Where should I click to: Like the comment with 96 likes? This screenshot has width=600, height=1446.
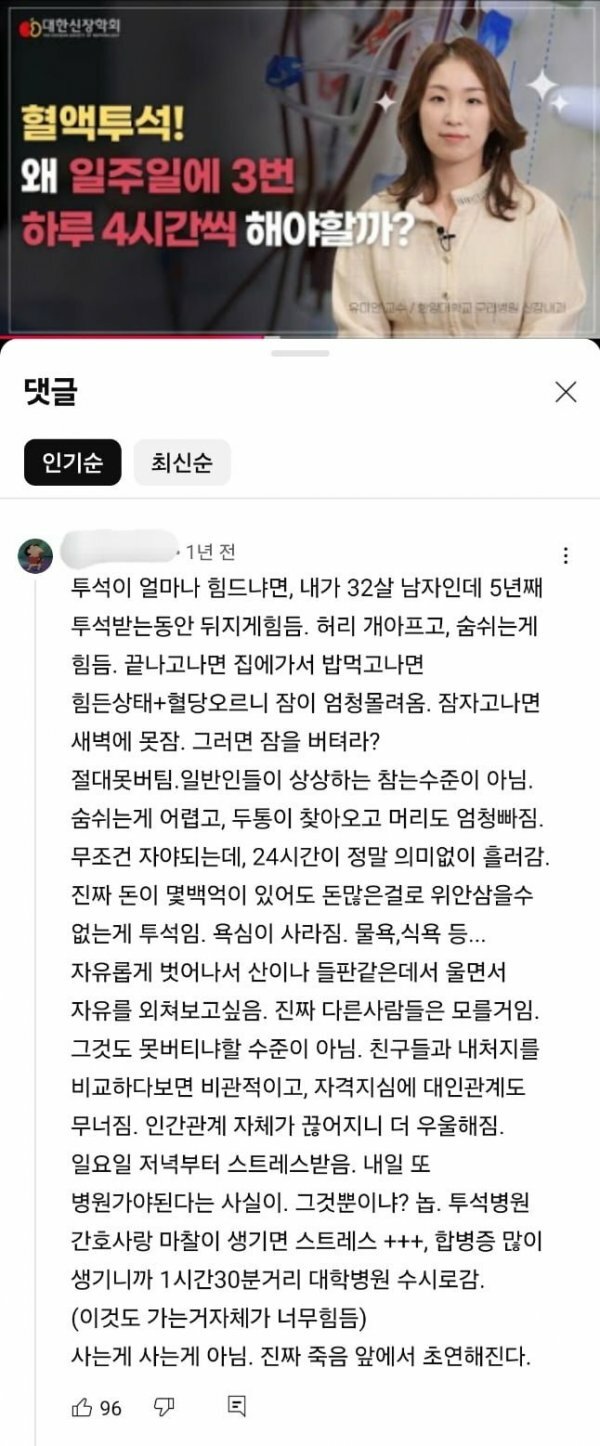click(x=82, y=1408)
